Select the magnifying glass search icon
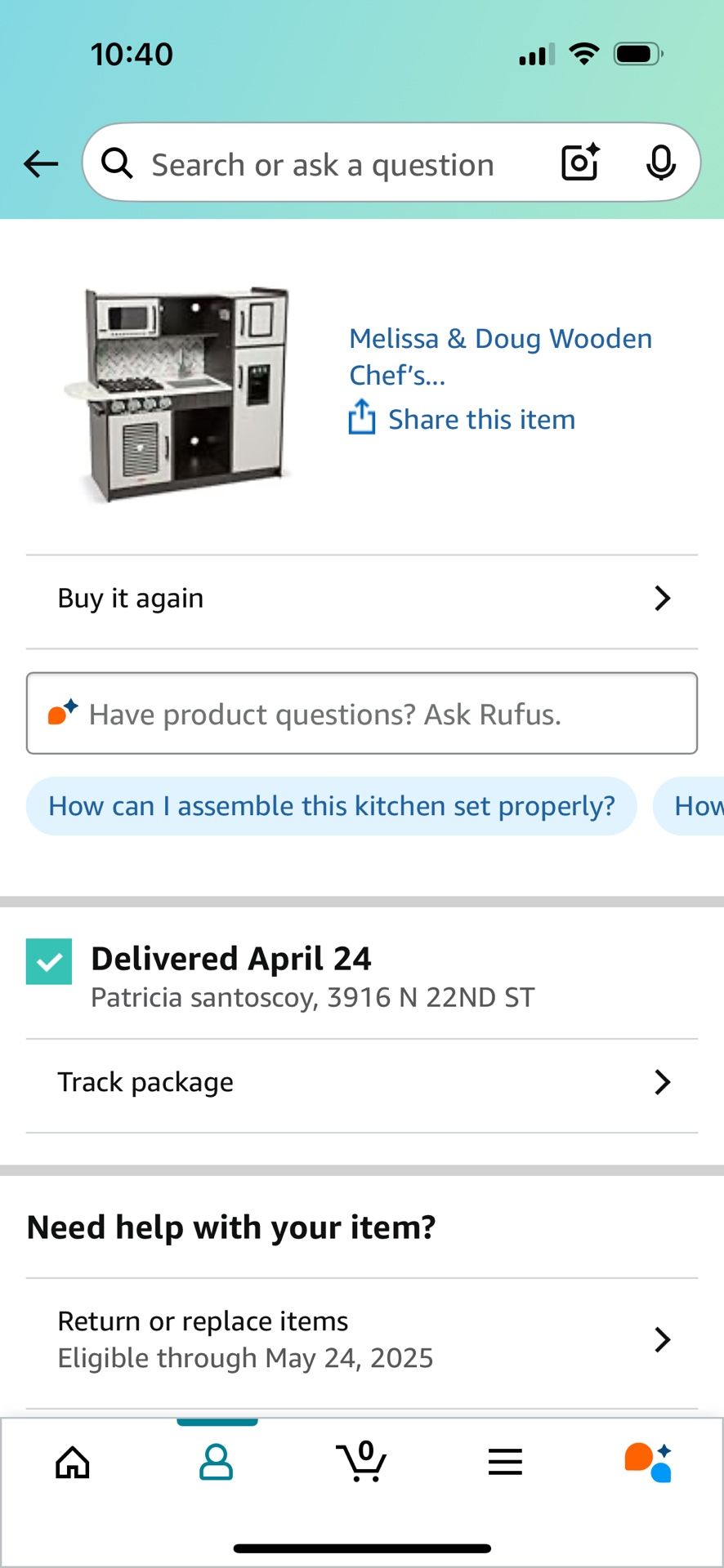Screen dimensions: 724x1568 pyautogui.click(x=117, y=163)
